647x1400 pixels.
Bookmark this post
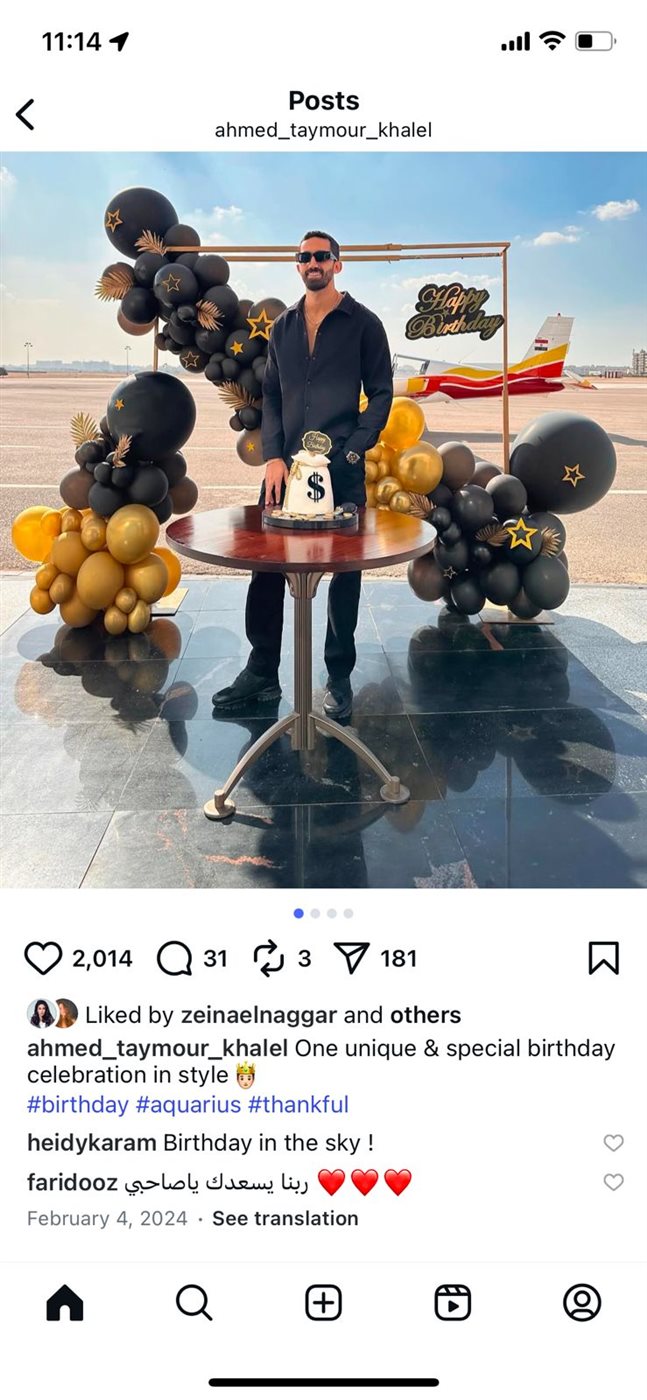point(603,958)
